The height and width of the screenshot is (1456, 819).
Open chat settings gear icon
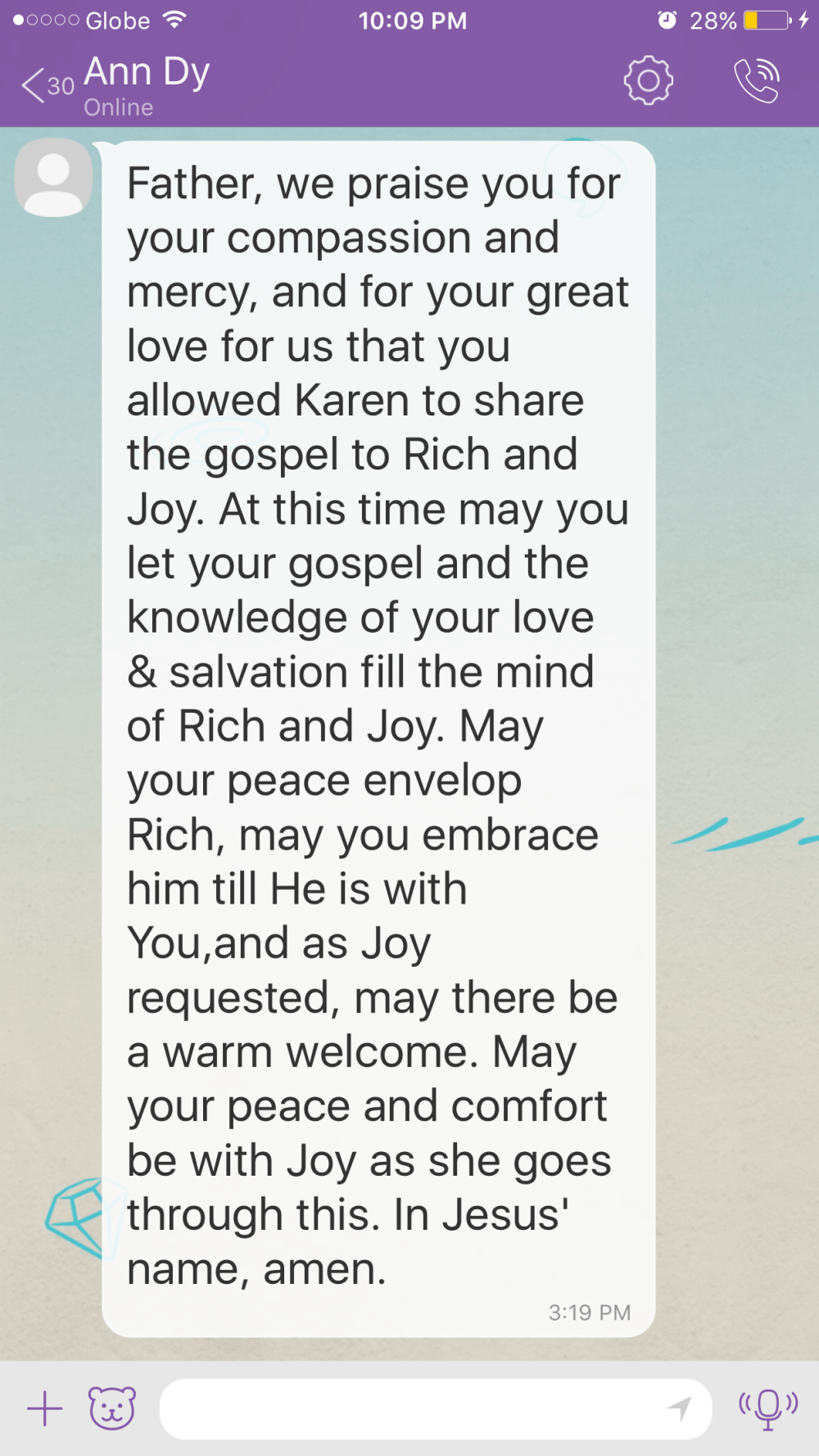(648, 80)
